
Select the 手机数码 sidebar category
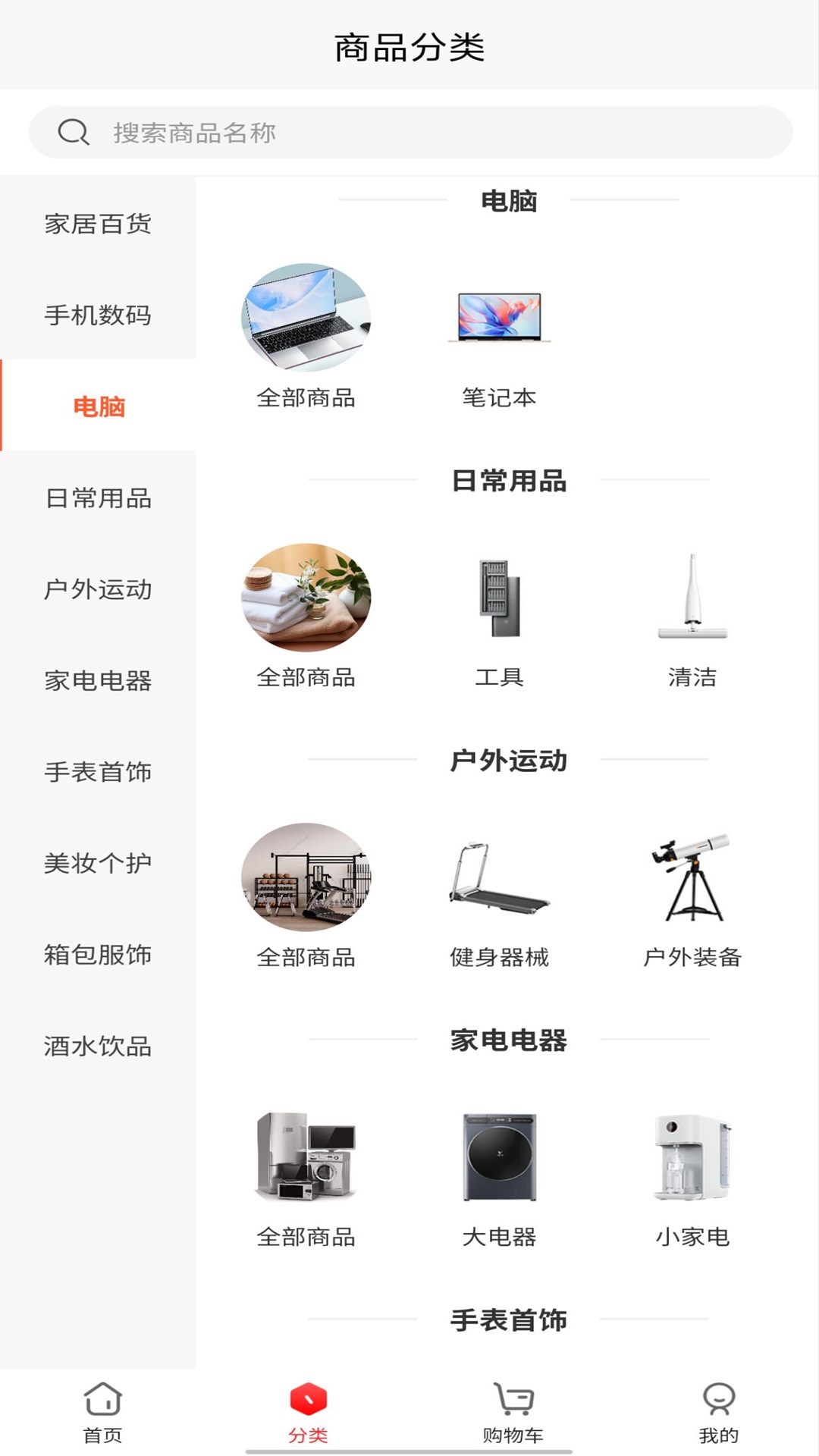click(x=99, y=315)
